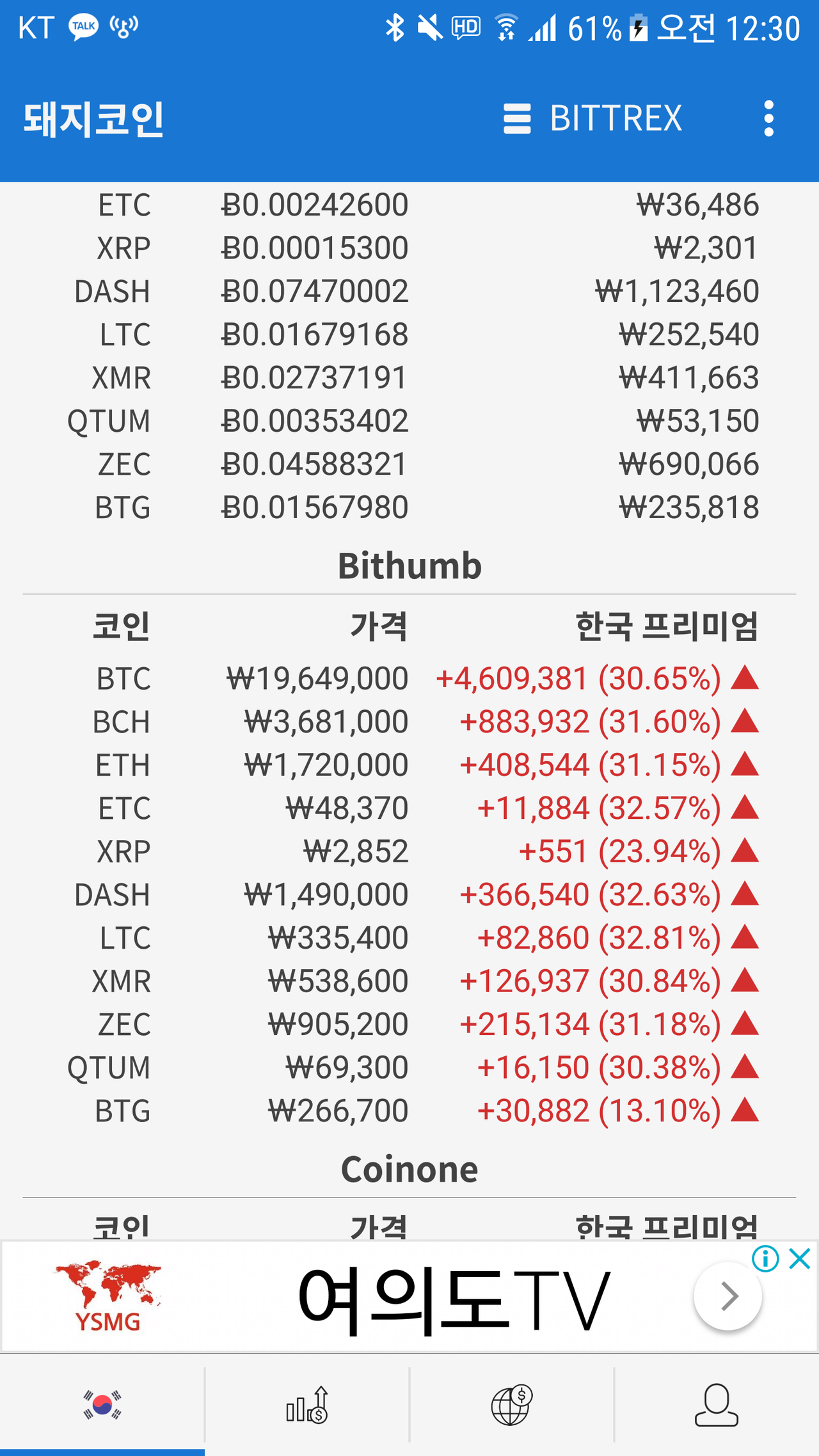
Task: Show ad info for the banner
Action: [765, 1259]
